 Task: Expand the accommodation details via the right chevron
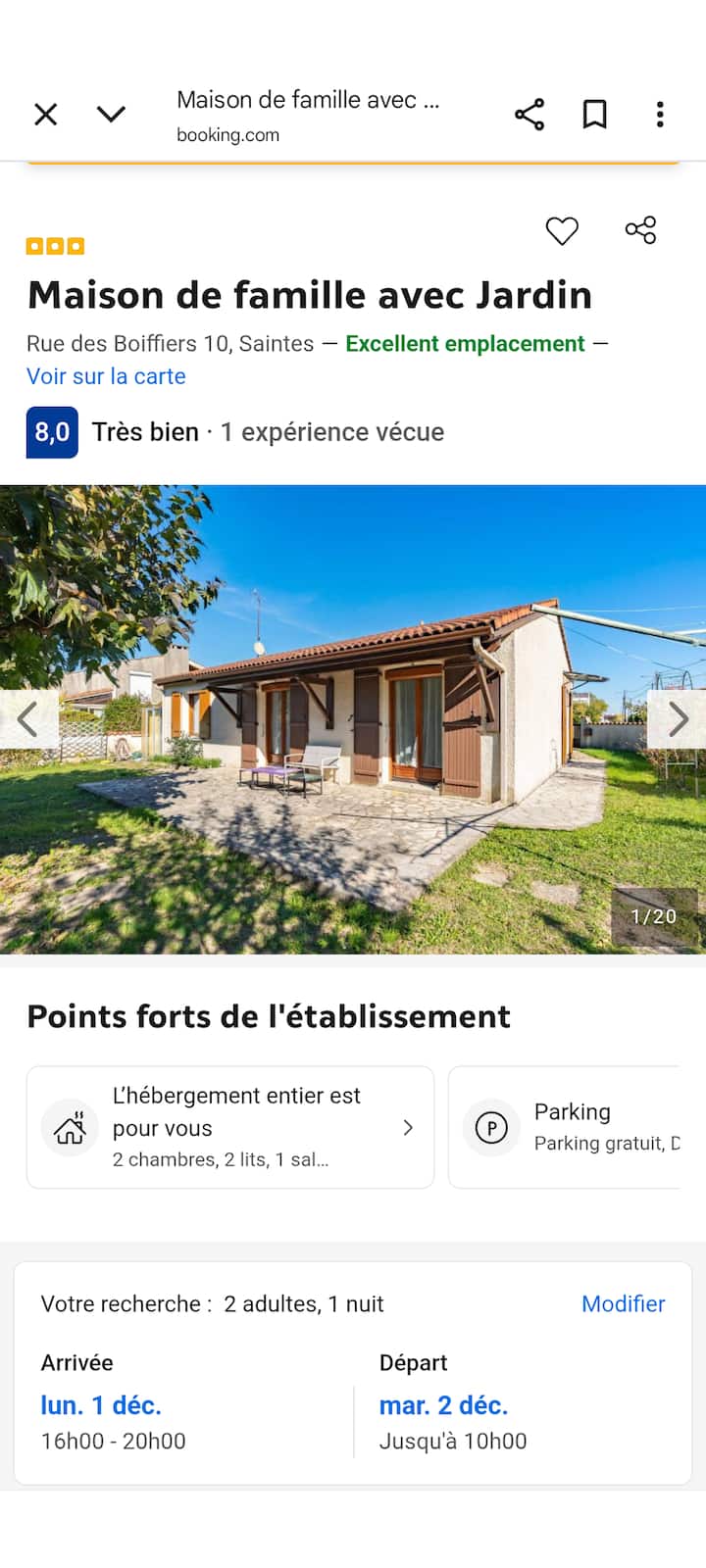[408, 1127]
